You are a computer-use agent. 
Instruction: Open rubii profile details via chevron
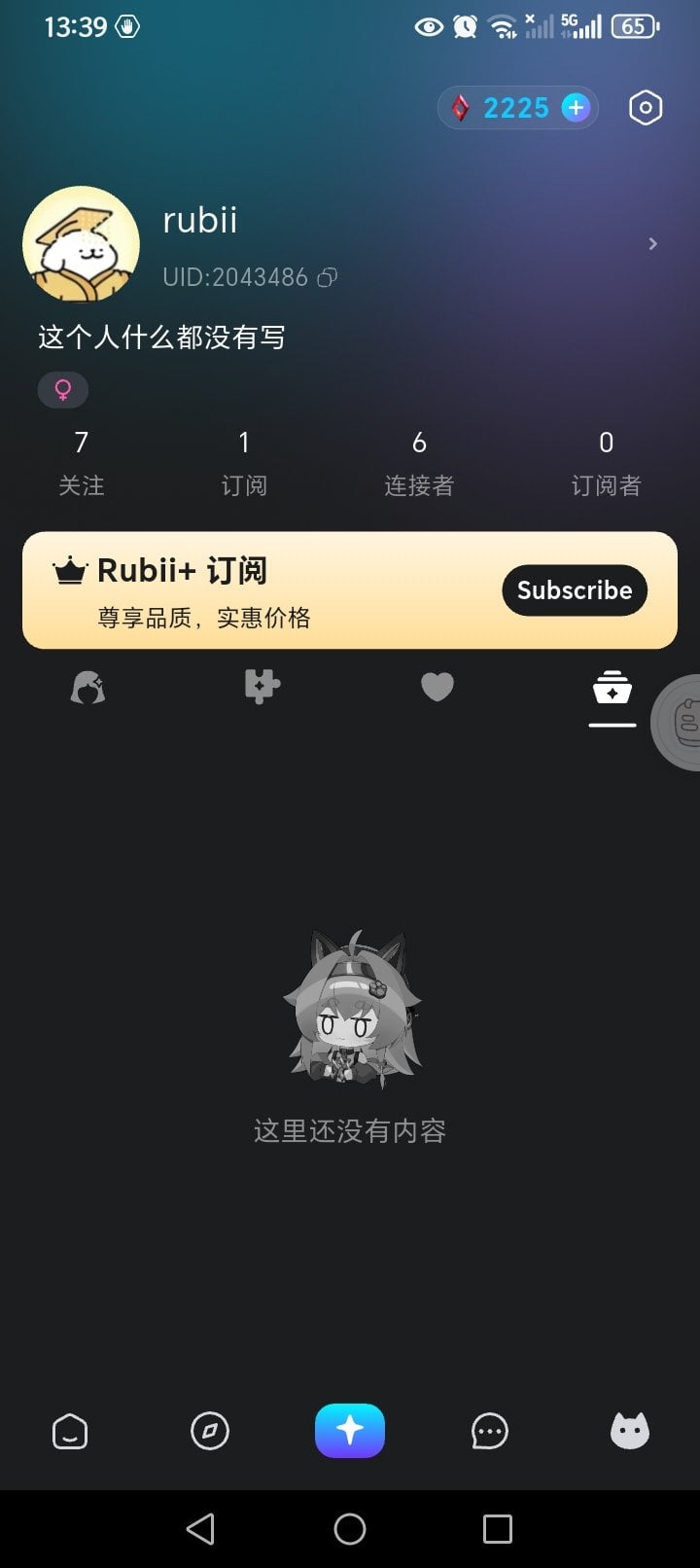pos(652,243)
